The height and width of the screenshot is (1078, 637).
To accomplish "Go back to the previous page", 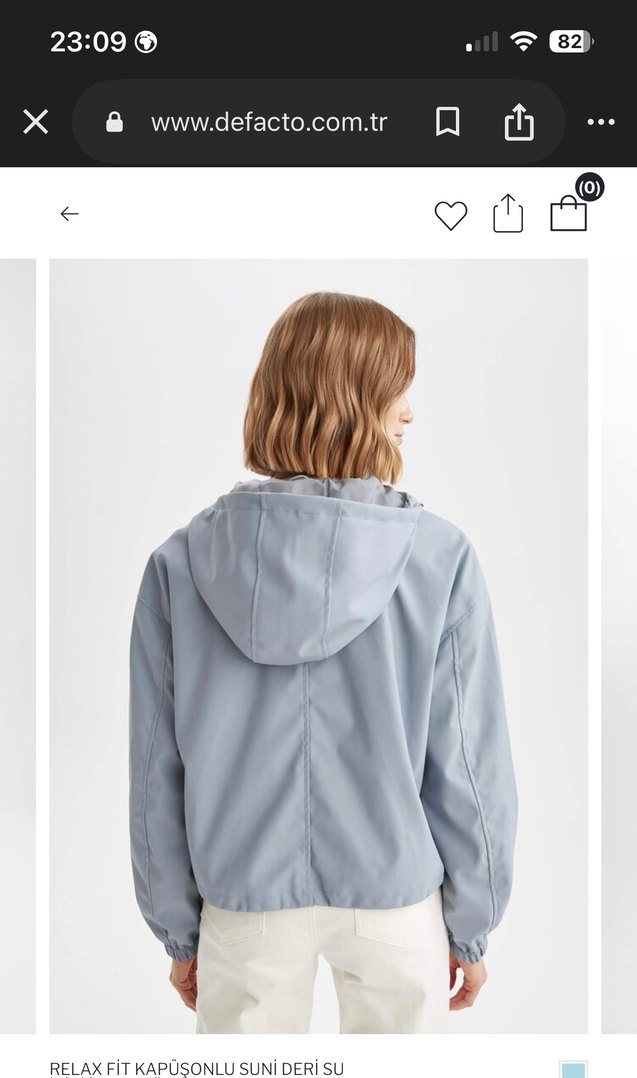I will (69, 213).
